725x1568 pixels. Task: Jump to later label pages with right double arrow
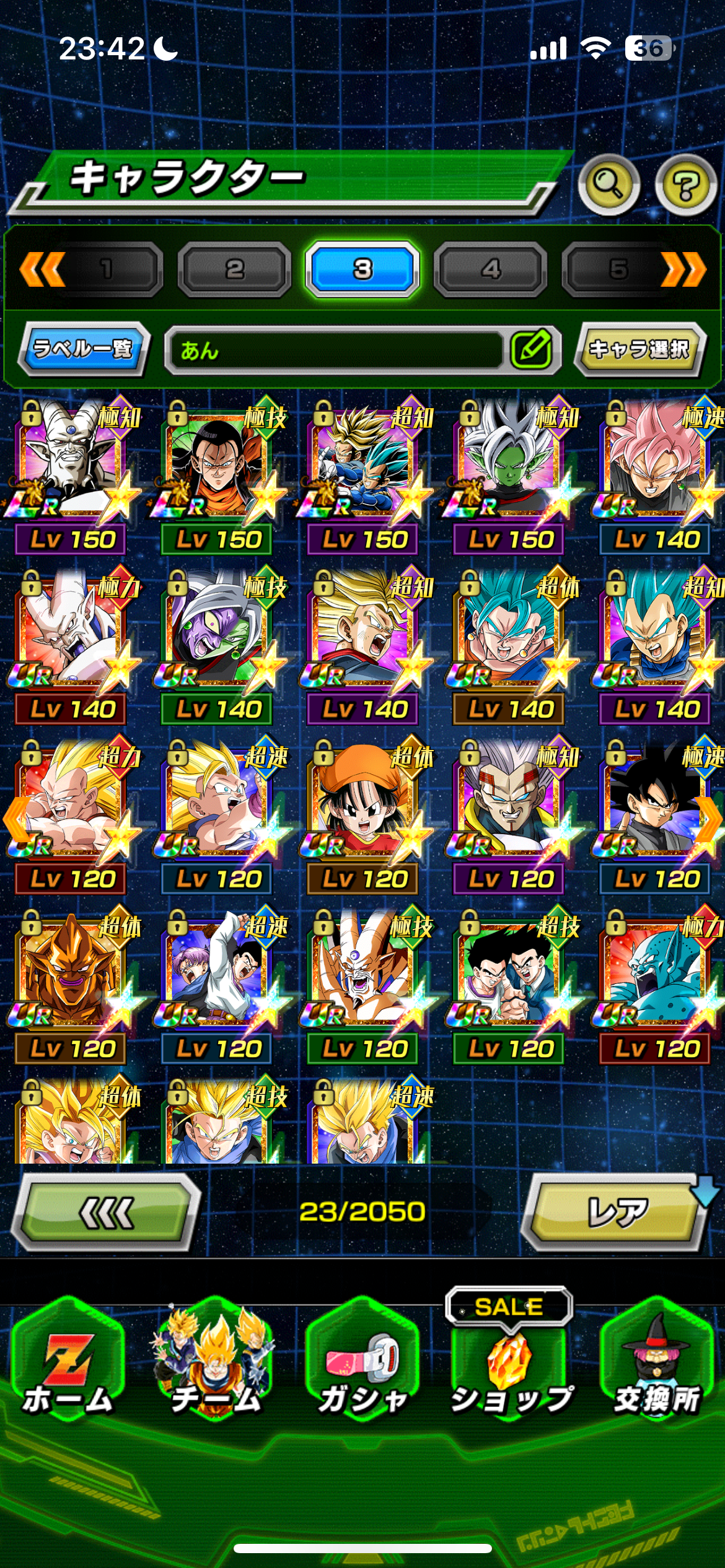(x=683, y=269)
